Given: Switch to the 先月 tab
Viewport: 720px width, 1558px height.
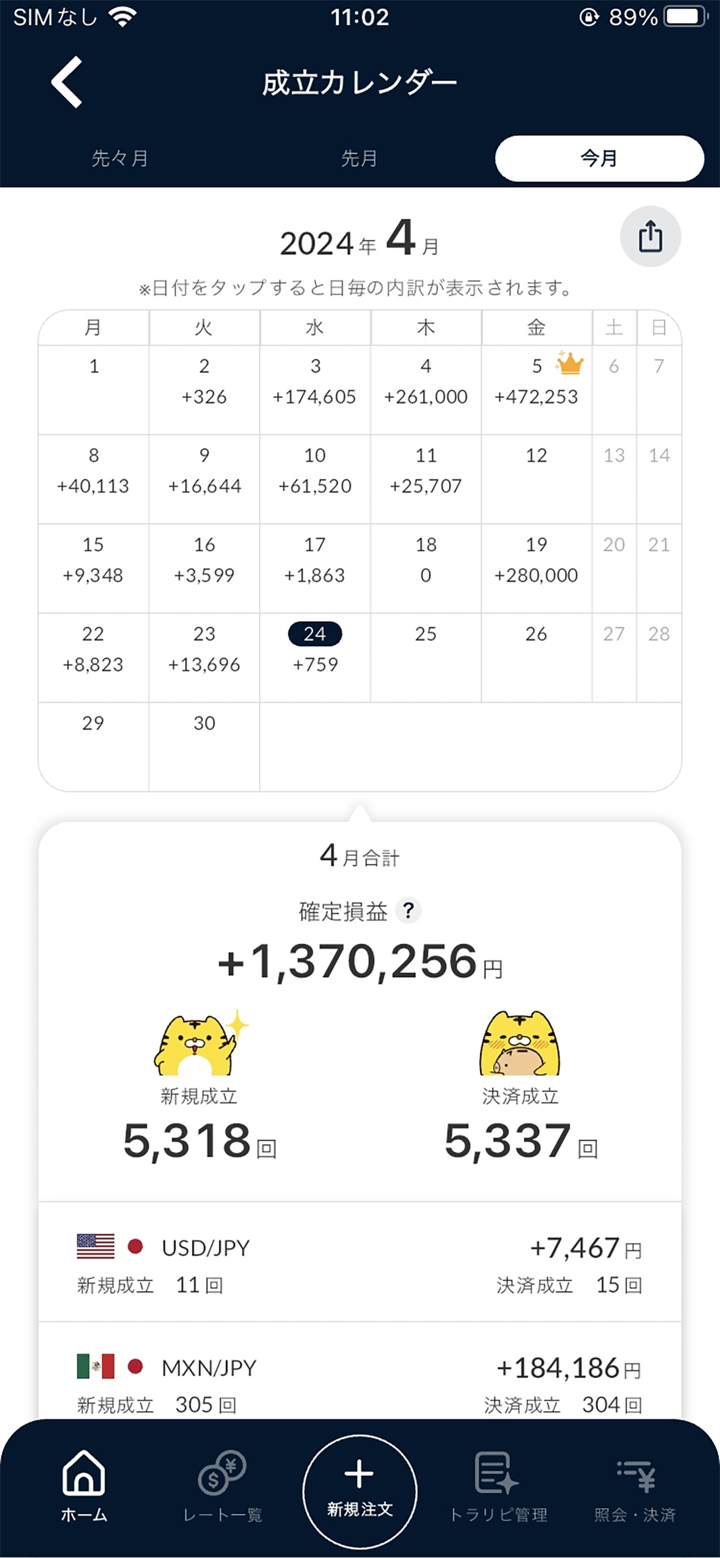Looking at the screenshot, I should (359, 159).
